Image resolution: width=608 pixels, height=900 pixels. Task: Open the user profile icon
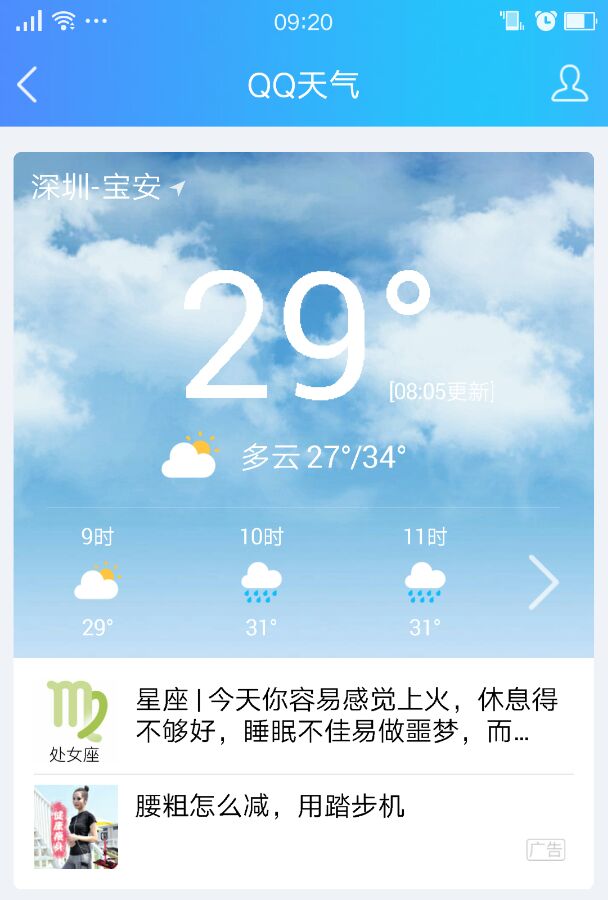tap(569, 85)
